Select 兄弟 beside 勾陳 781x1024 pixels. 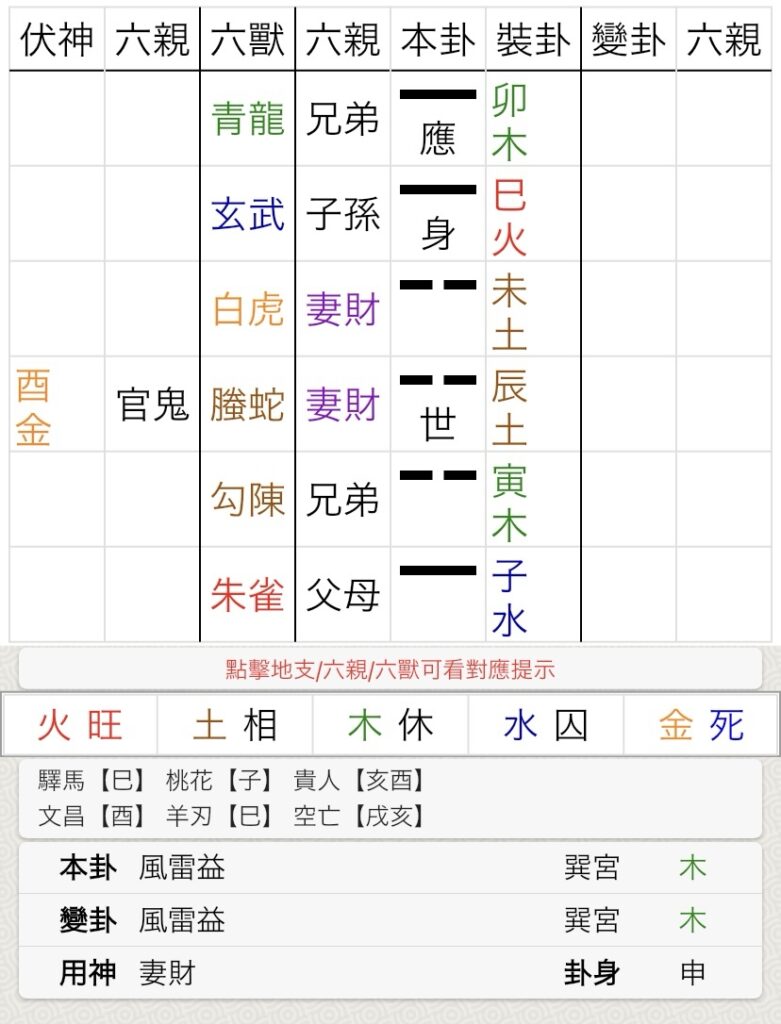coord(343,500)
